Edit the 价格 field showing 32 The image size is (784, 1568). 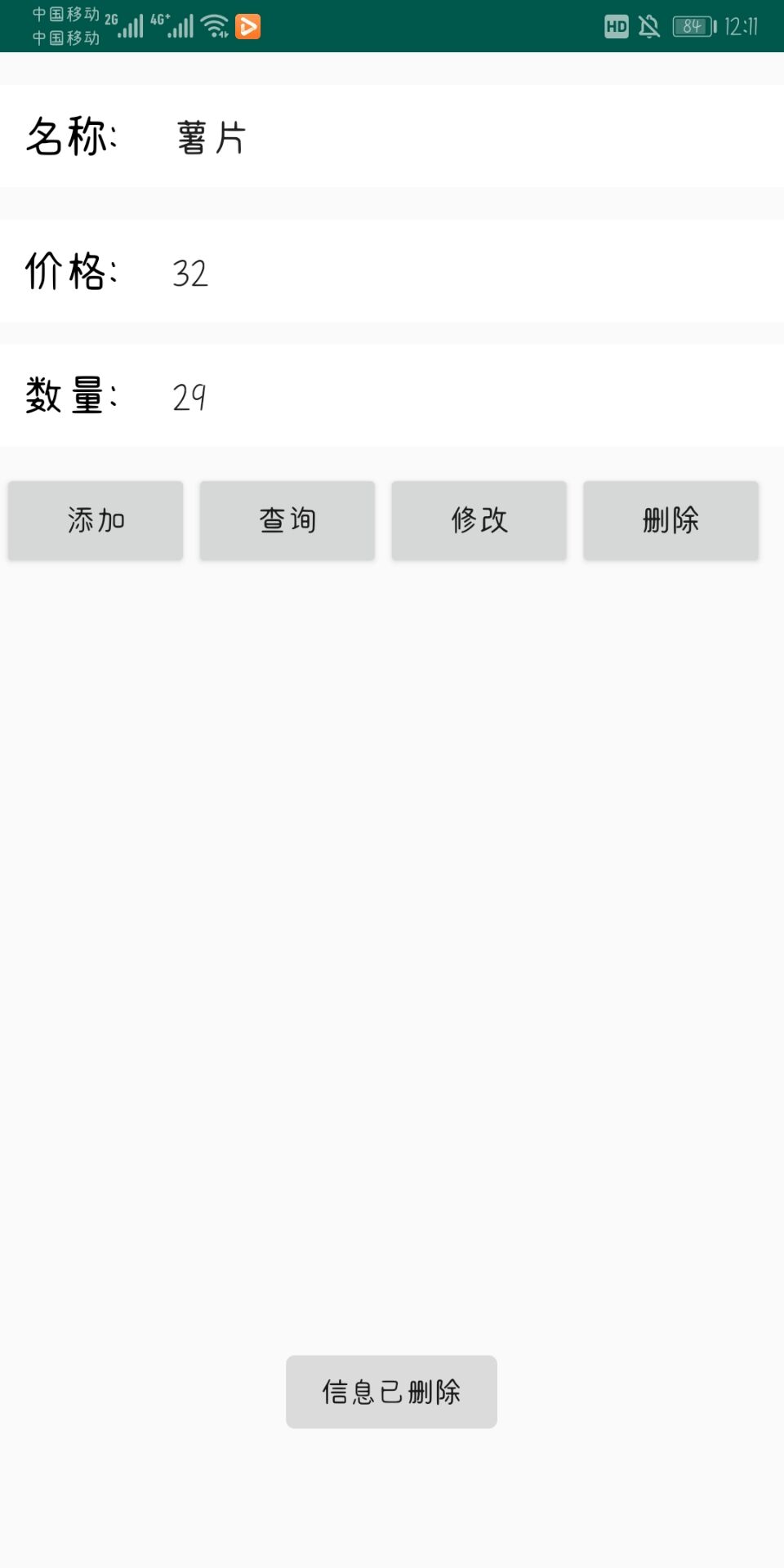tap(457, 272)
